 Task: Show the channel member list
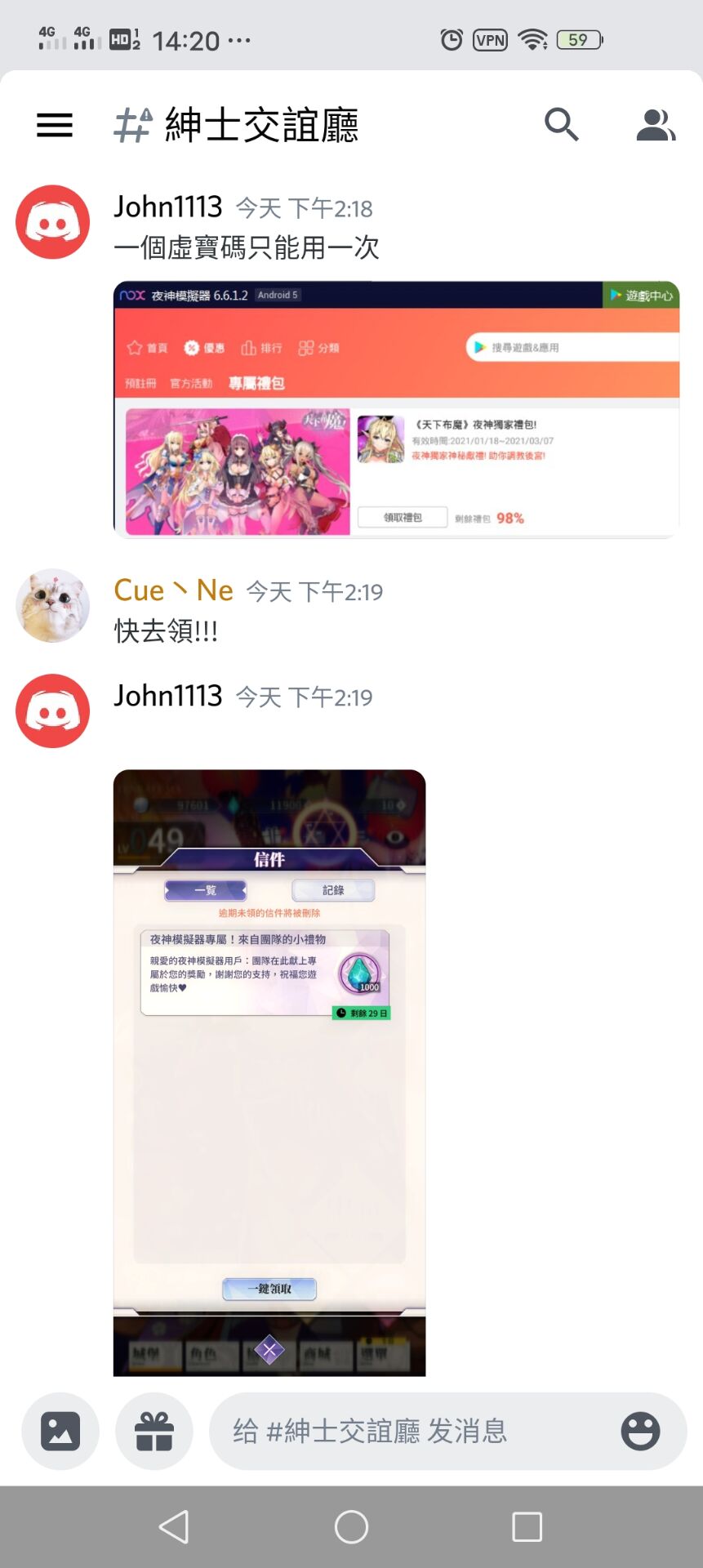coord(655,125)
